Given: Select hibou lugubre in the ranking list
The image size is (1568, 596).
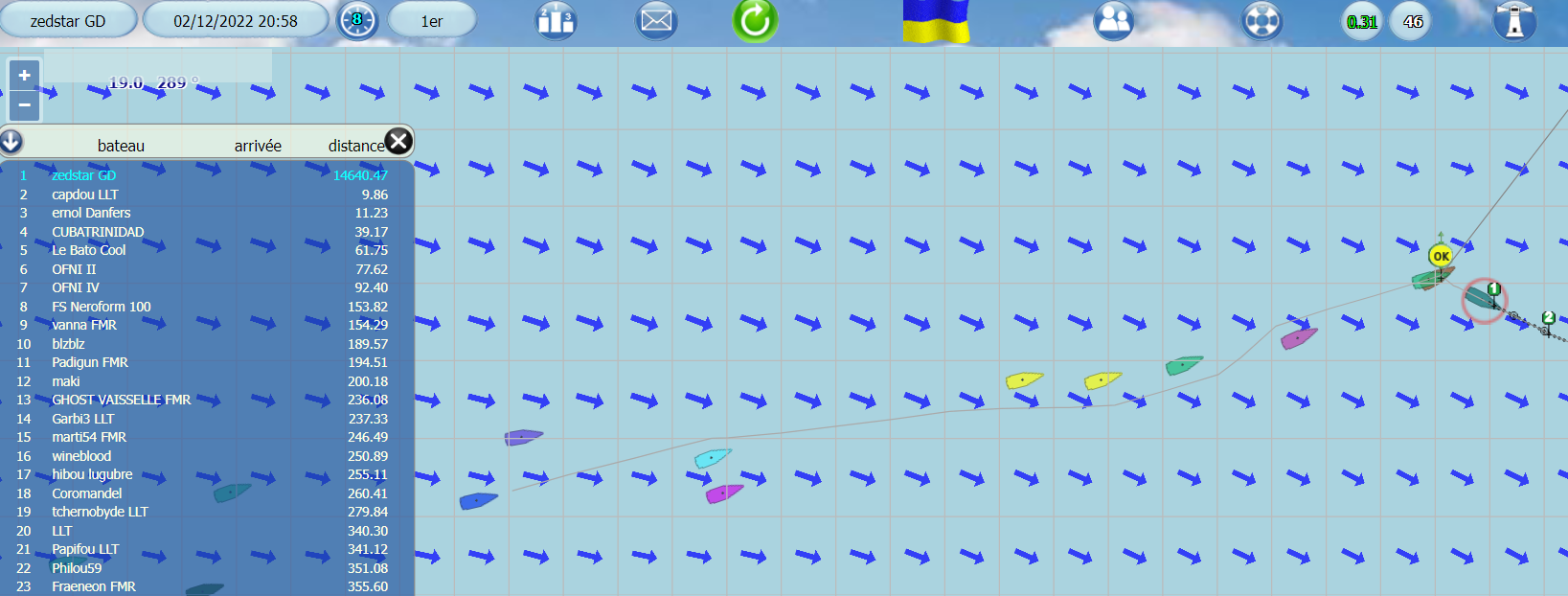Looking at the screenshot, I should 92,474.
